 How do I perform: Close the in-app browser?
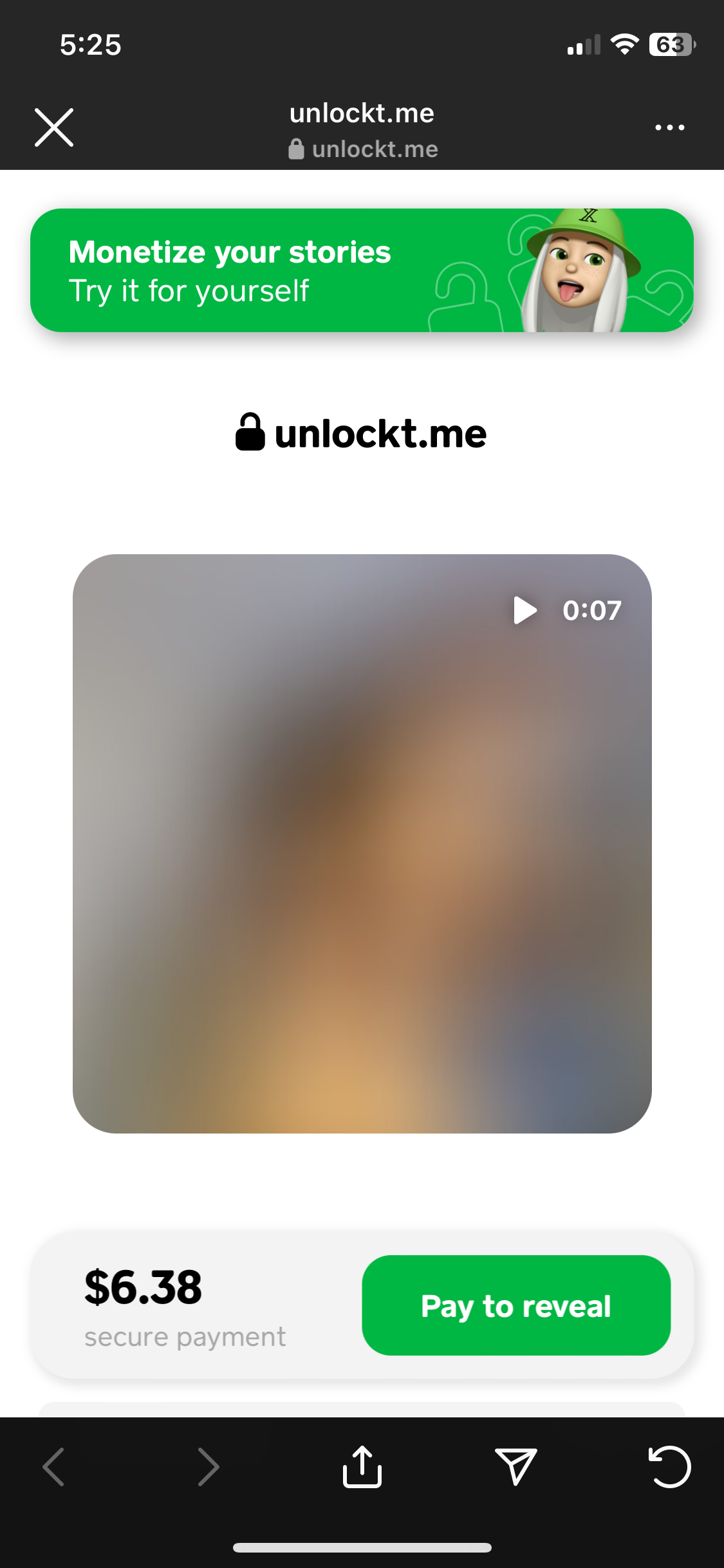(54, 127)
